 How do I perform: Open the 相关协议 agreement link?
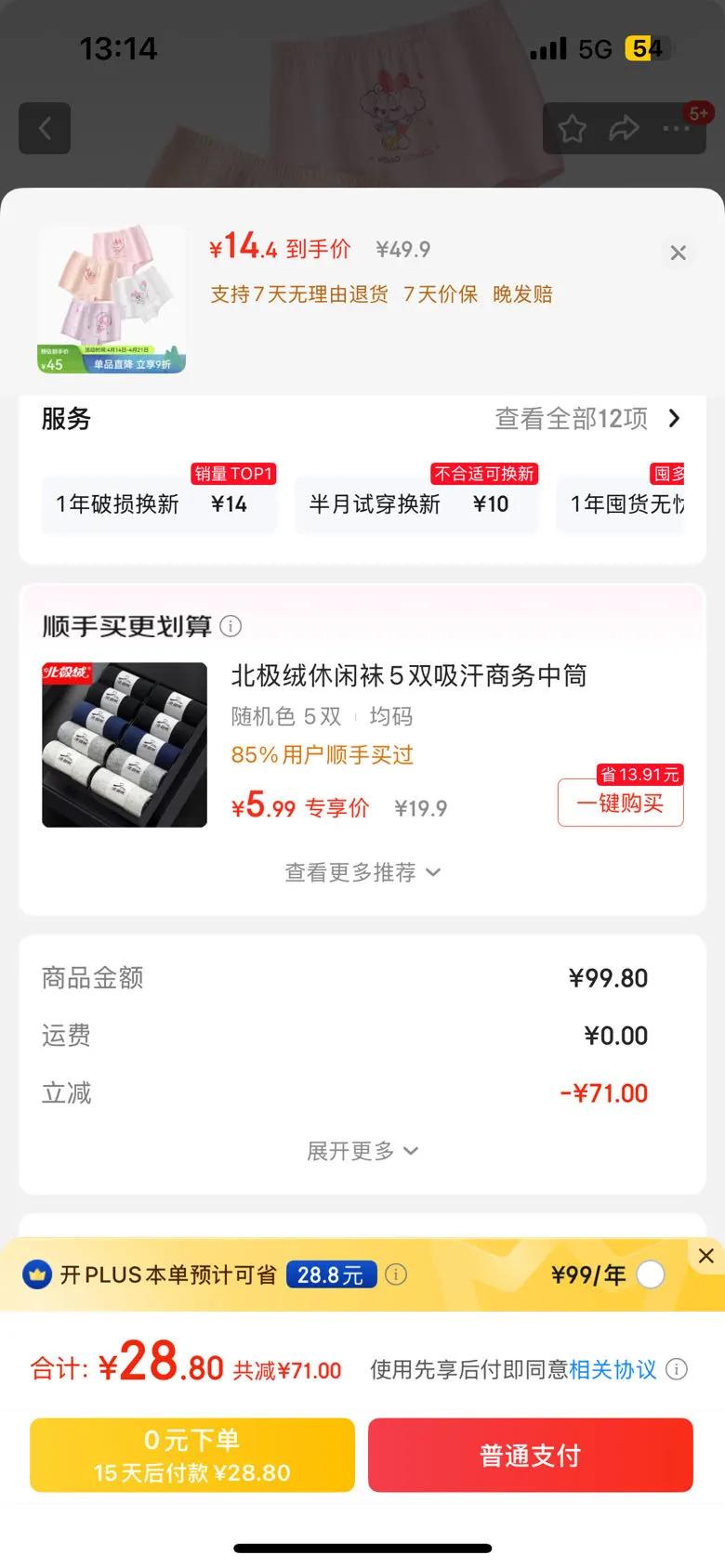click(x=613, y=1369)
